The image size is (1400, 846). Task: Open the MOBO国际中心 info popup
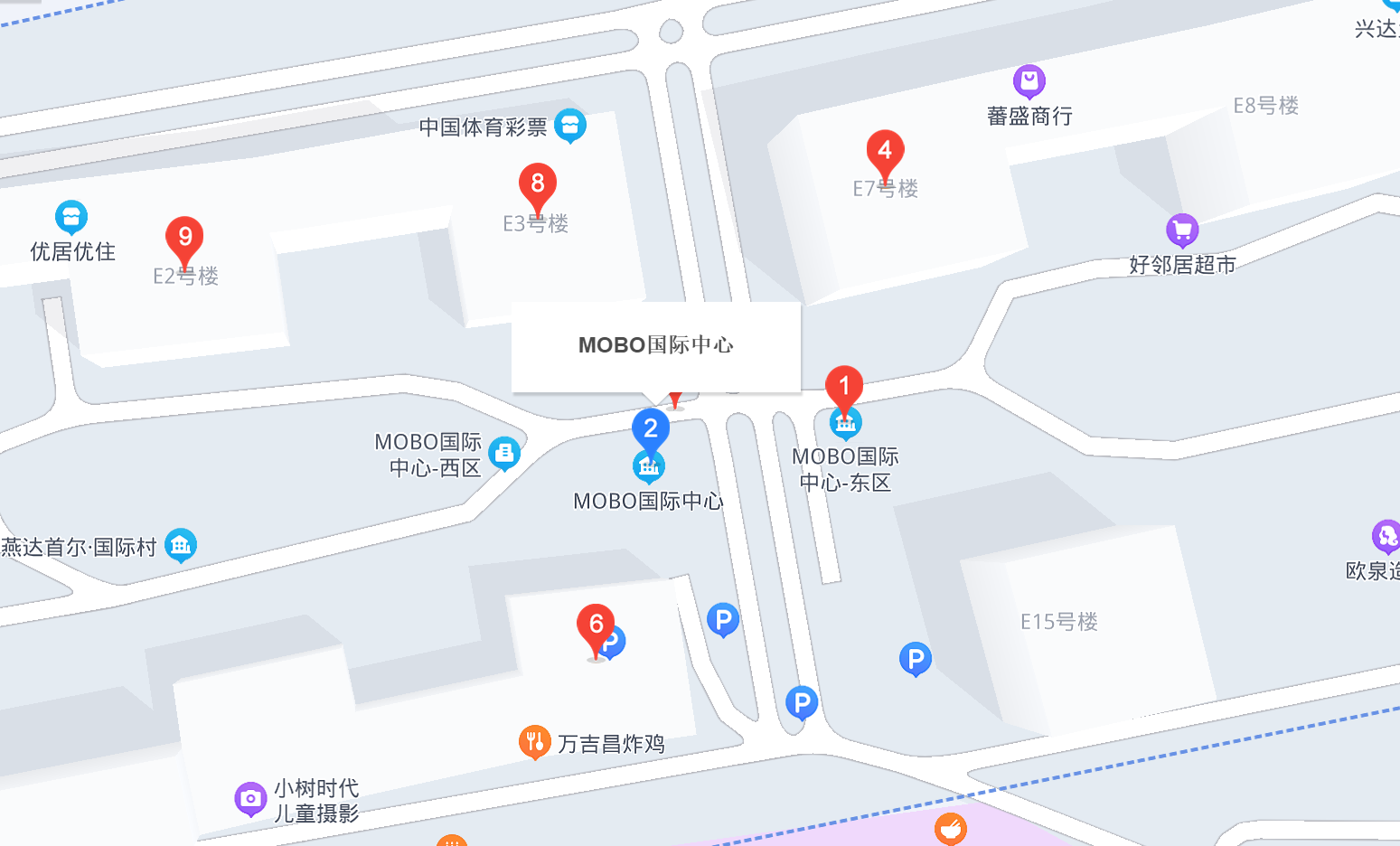[656, 346]
